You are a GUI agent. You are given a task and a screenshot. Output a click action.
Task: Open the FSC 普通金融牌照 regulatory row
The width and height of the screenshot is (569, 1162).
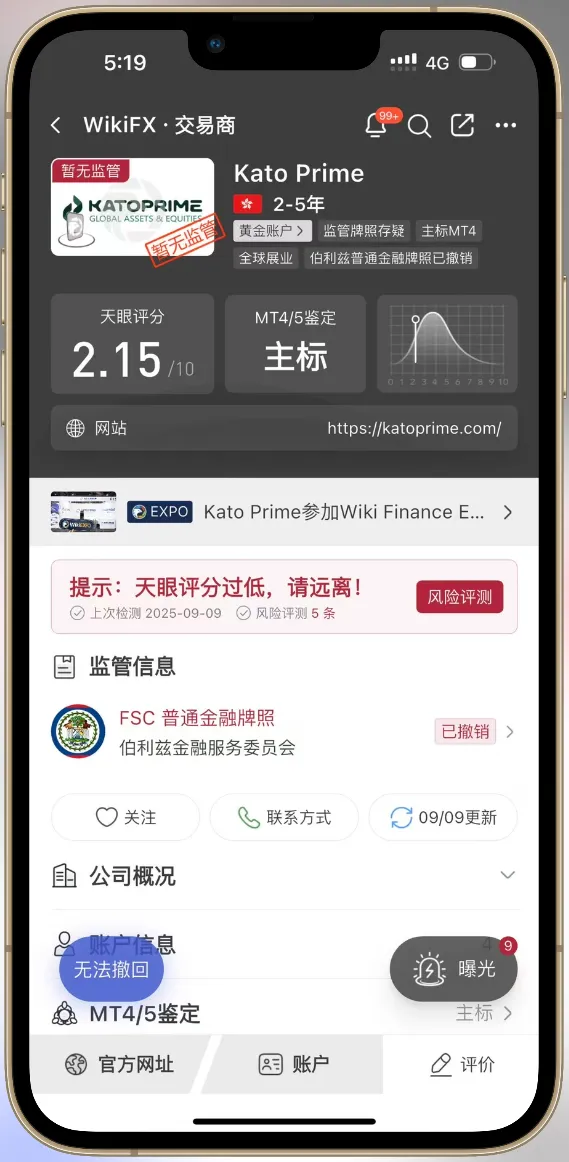(284, 731)
